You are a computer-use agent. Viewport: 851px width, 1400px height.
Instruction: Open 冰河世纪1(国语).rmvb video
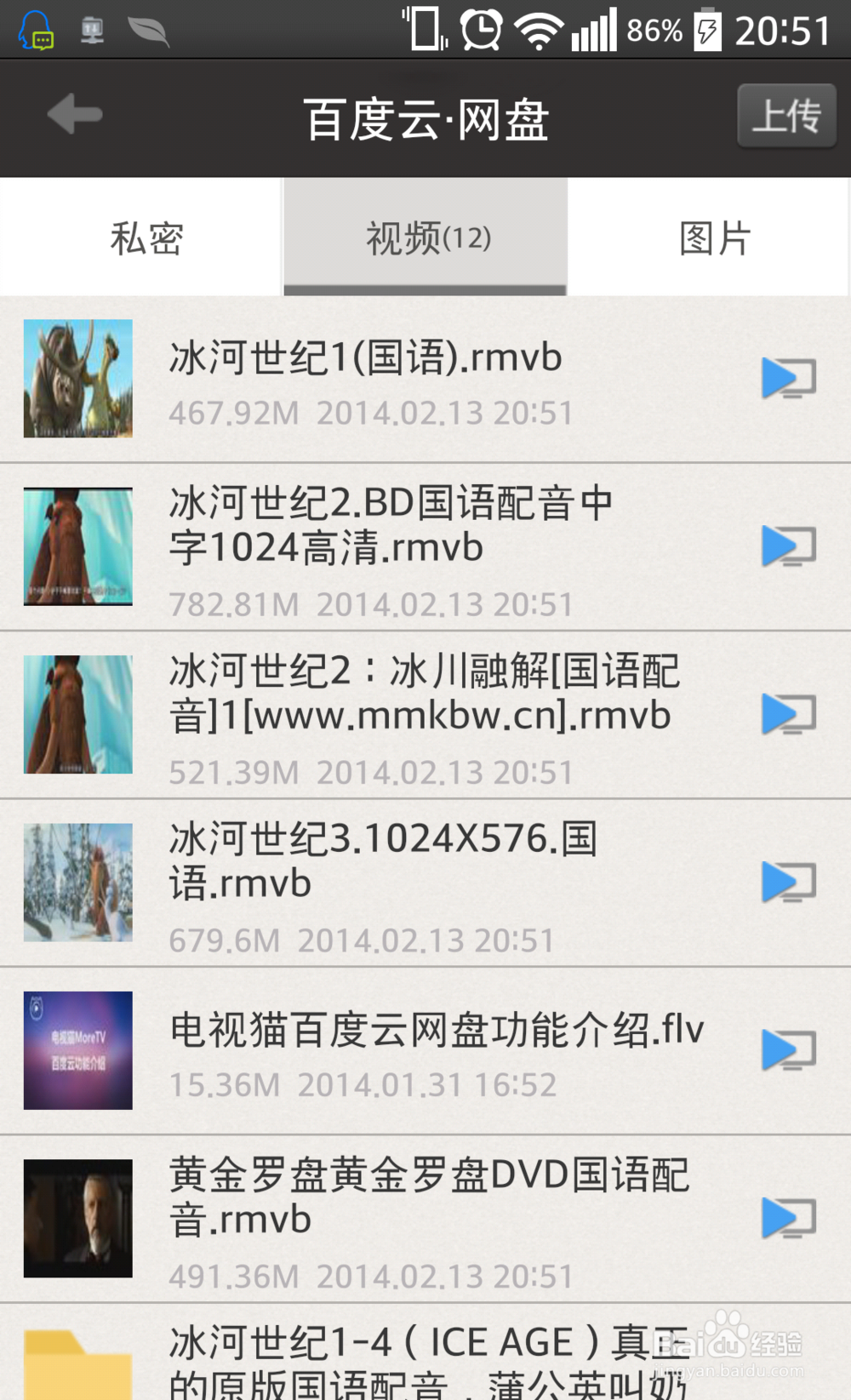pos(366,380)
